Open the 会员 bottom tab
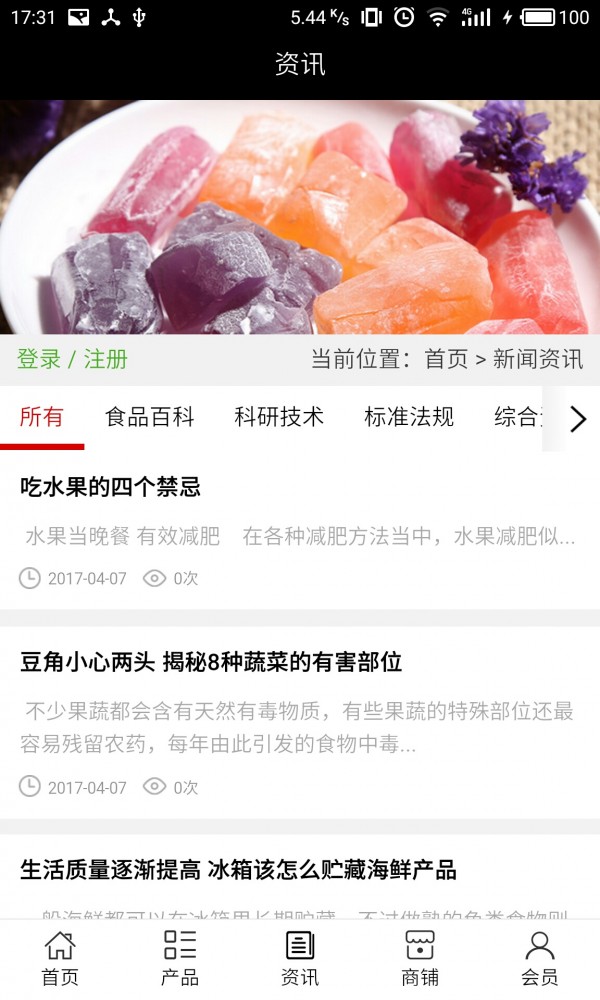The width and height of the screenshot is (600, 1000). tap(540, 958)
